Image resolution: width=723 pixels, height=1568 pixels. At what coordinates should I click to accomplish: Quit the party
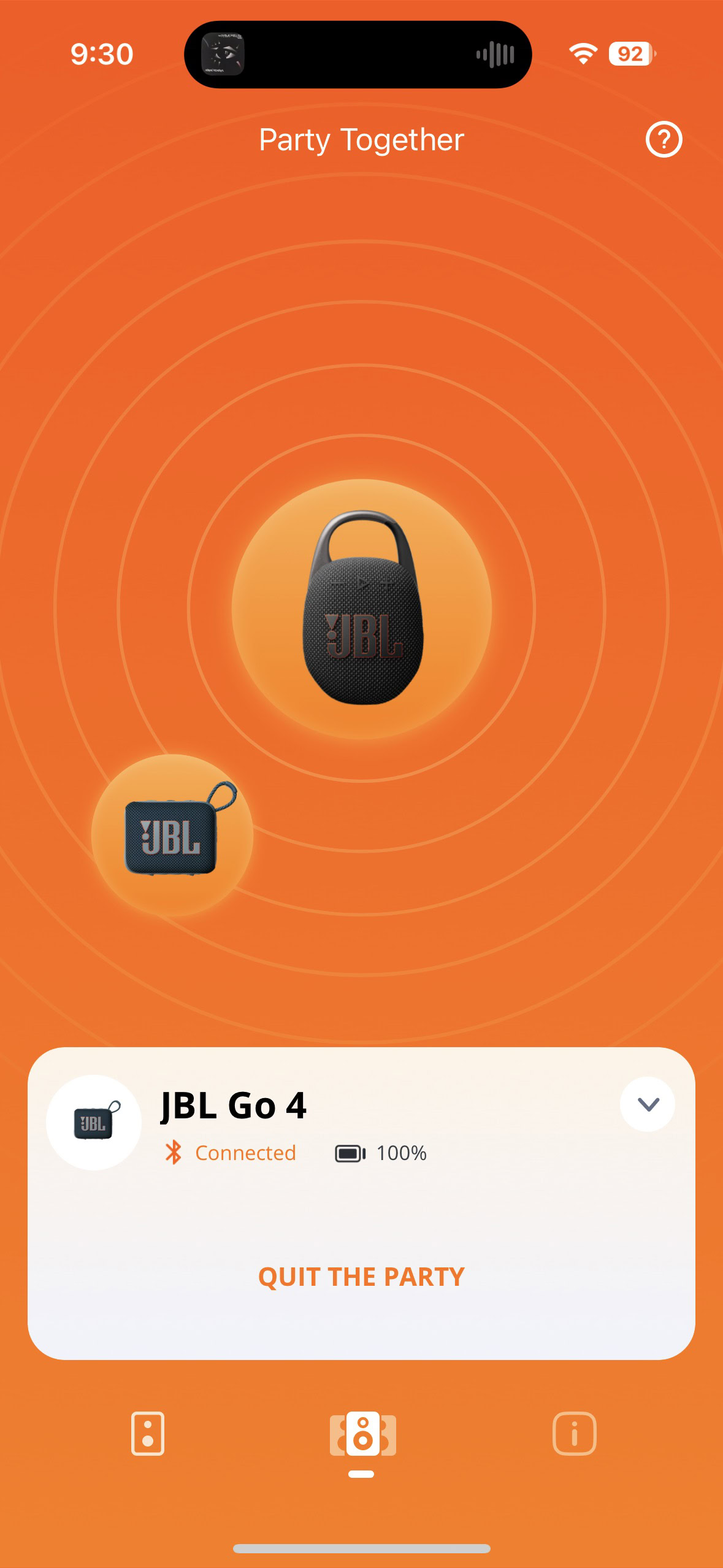[x=361, y=1277]
